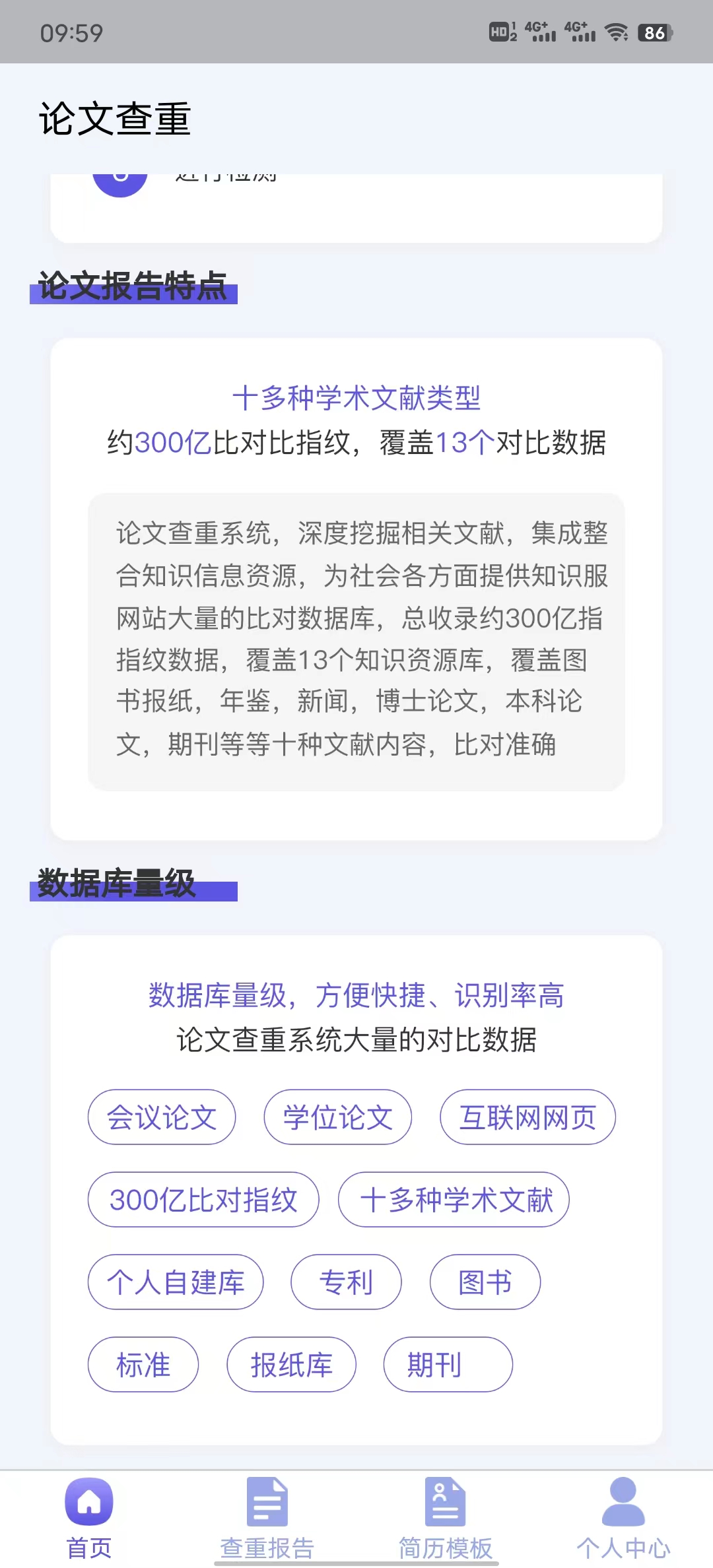Select the 个人自建库 chip
The height and width of the screenshot is (1568, 713).
(176, 1282)
